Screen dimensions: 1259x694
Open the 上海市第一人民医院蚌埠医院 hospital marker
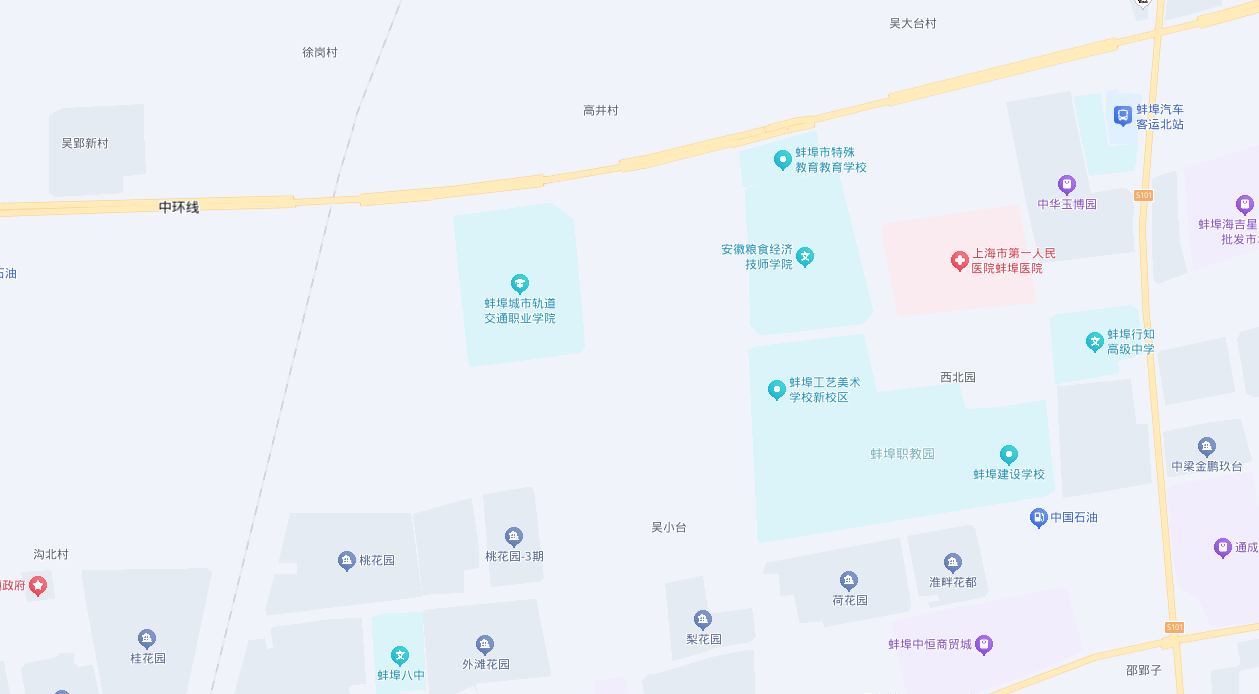(959, 261)
